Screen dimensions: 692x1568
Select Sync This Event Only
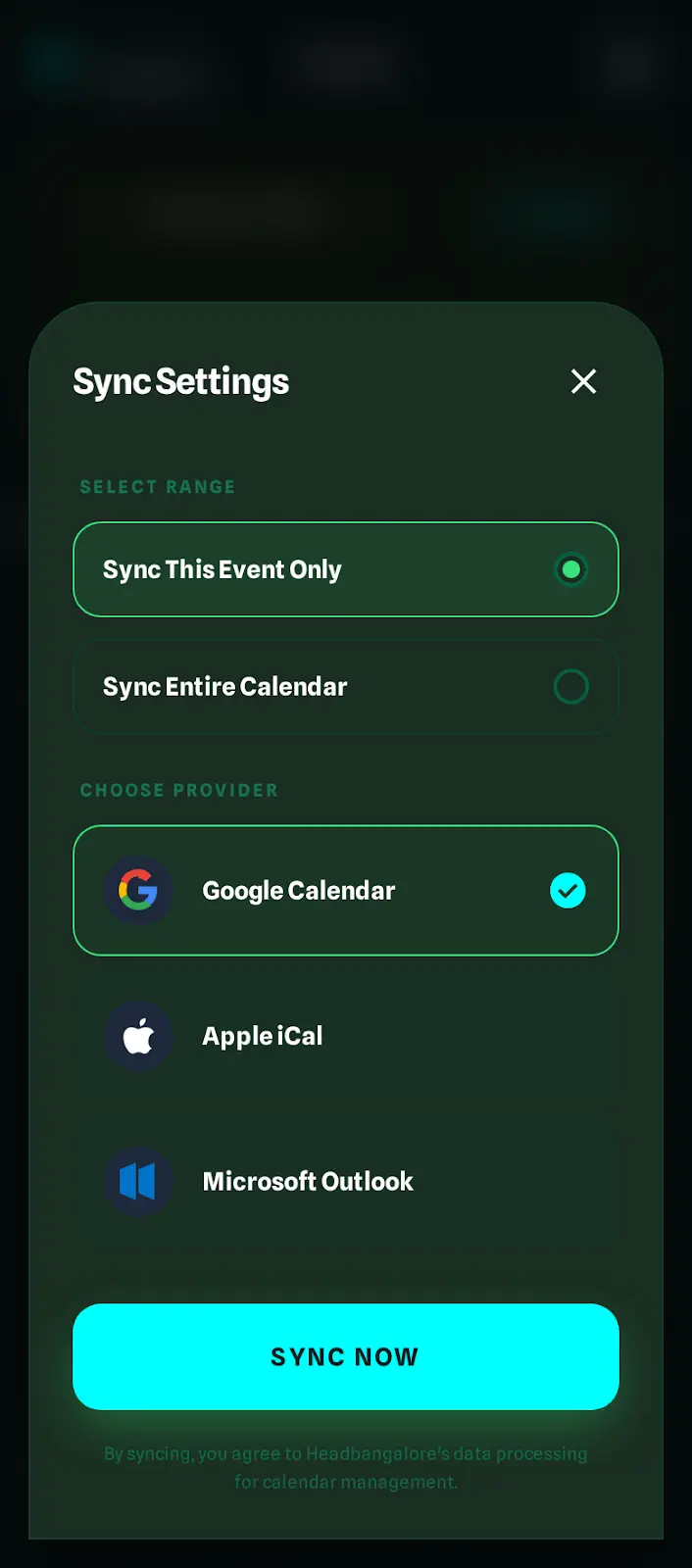pos(345,569)
